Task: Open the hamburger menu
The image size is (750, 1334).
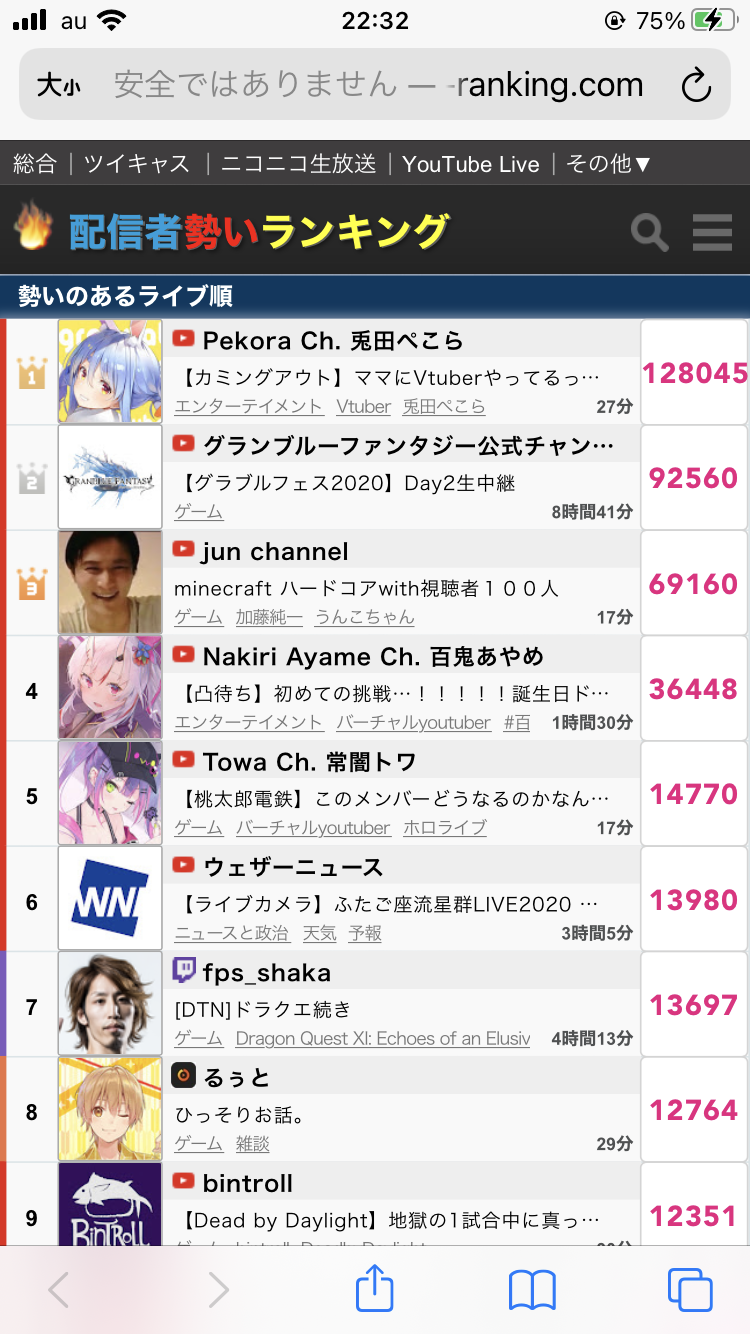Action: tap(712, 233)
